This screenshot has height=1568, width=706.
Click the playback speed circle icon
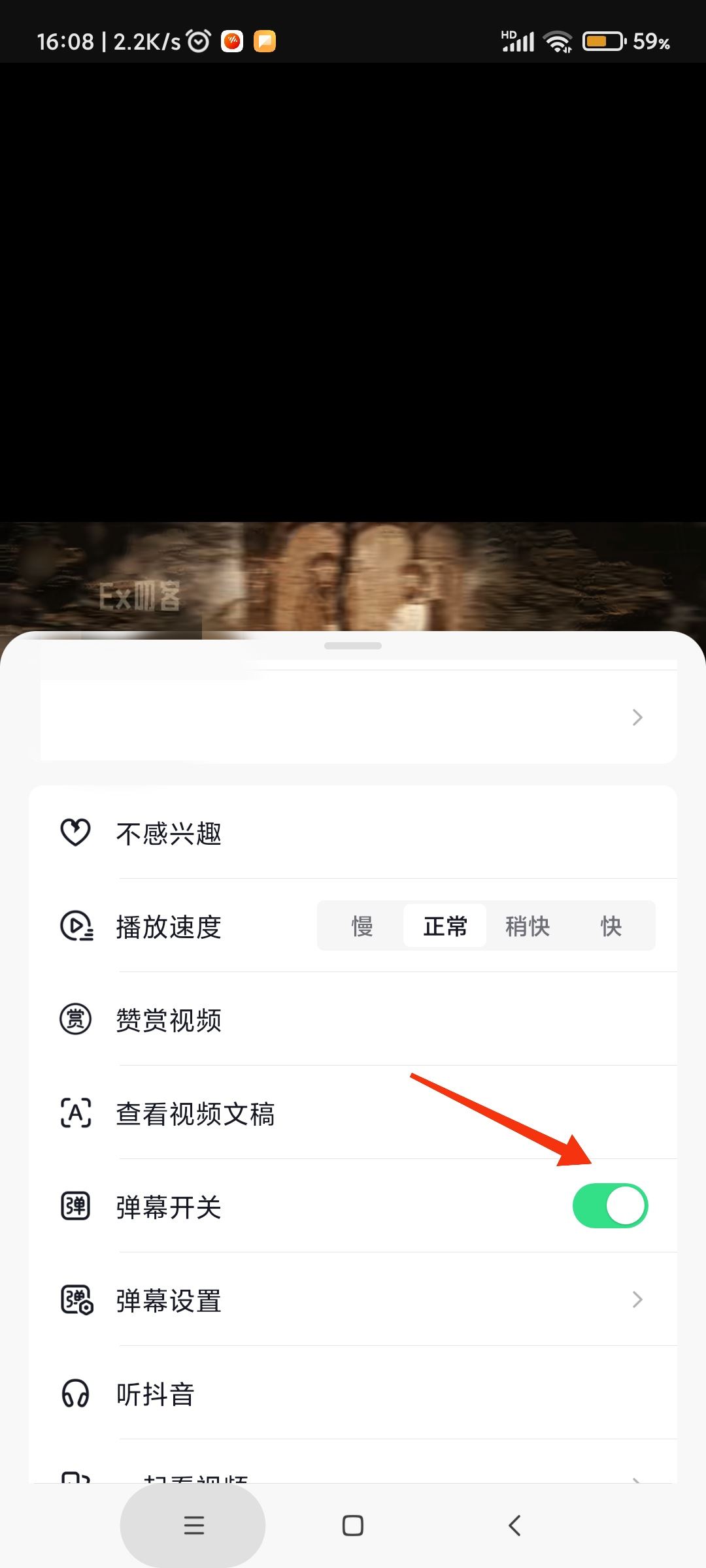(x=76, y=926)
